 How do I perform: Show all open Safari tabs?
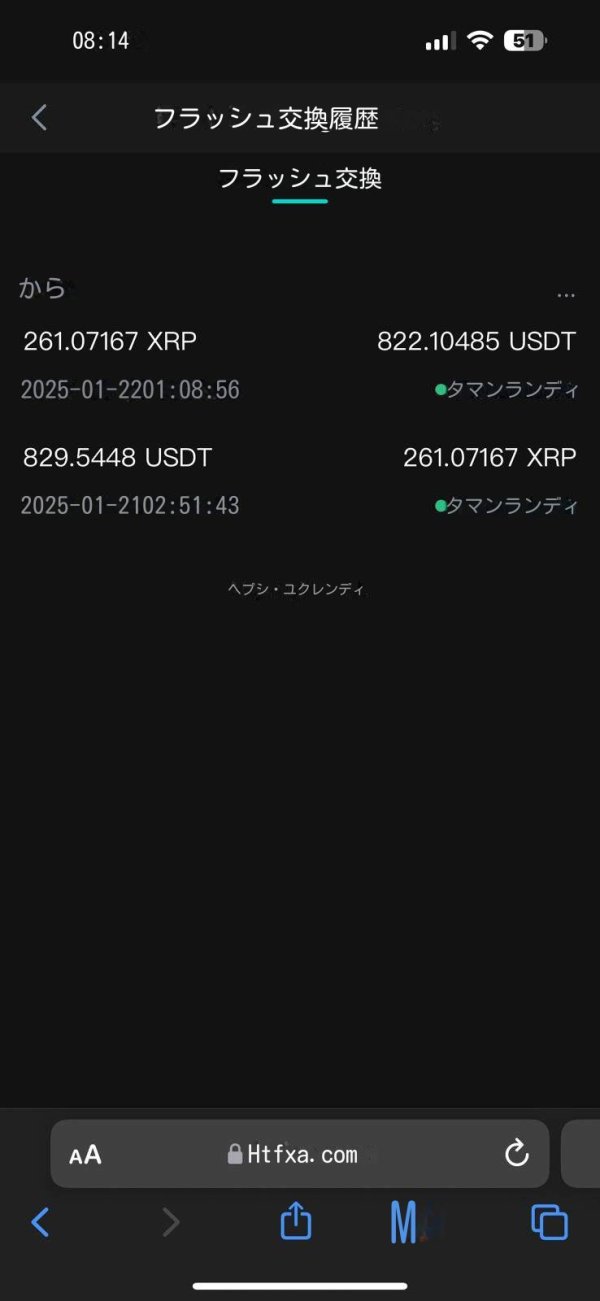click(549, 1221)
